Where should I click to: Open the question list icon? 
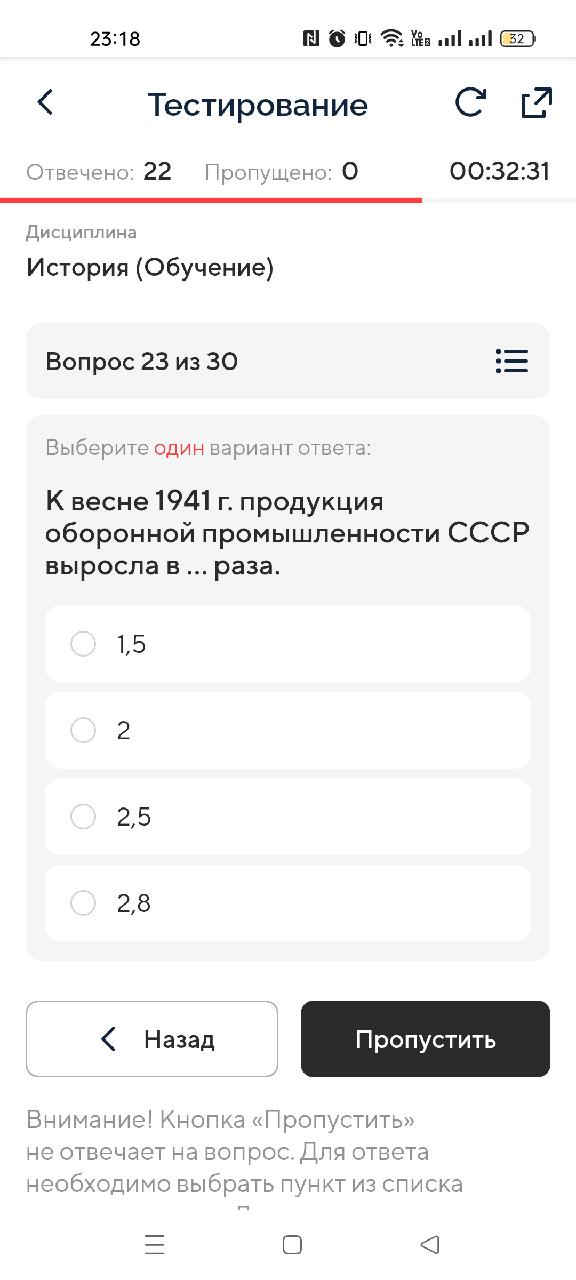[512, 361]
